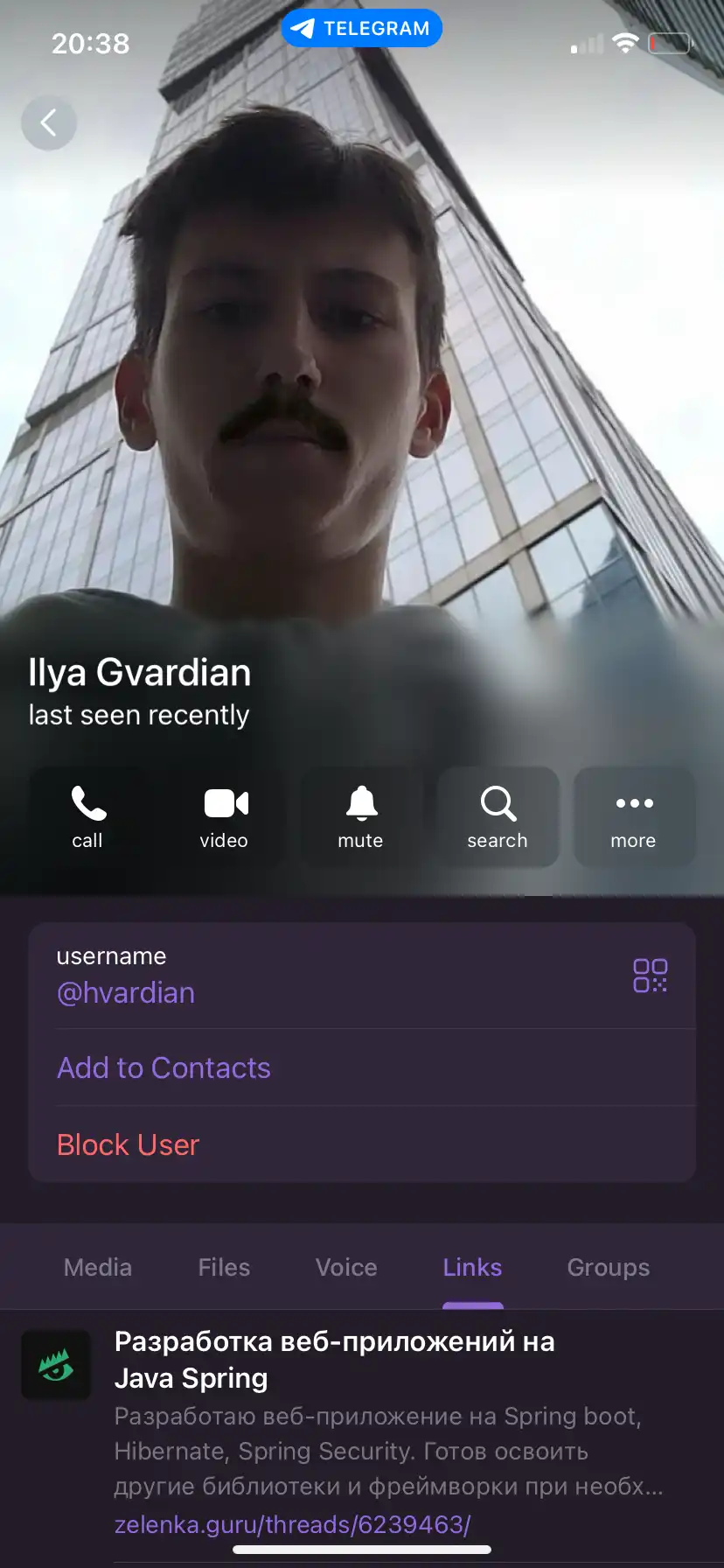Tap the @hvardian username
This screenshot has width=724, height=1568.
(126, 993)
